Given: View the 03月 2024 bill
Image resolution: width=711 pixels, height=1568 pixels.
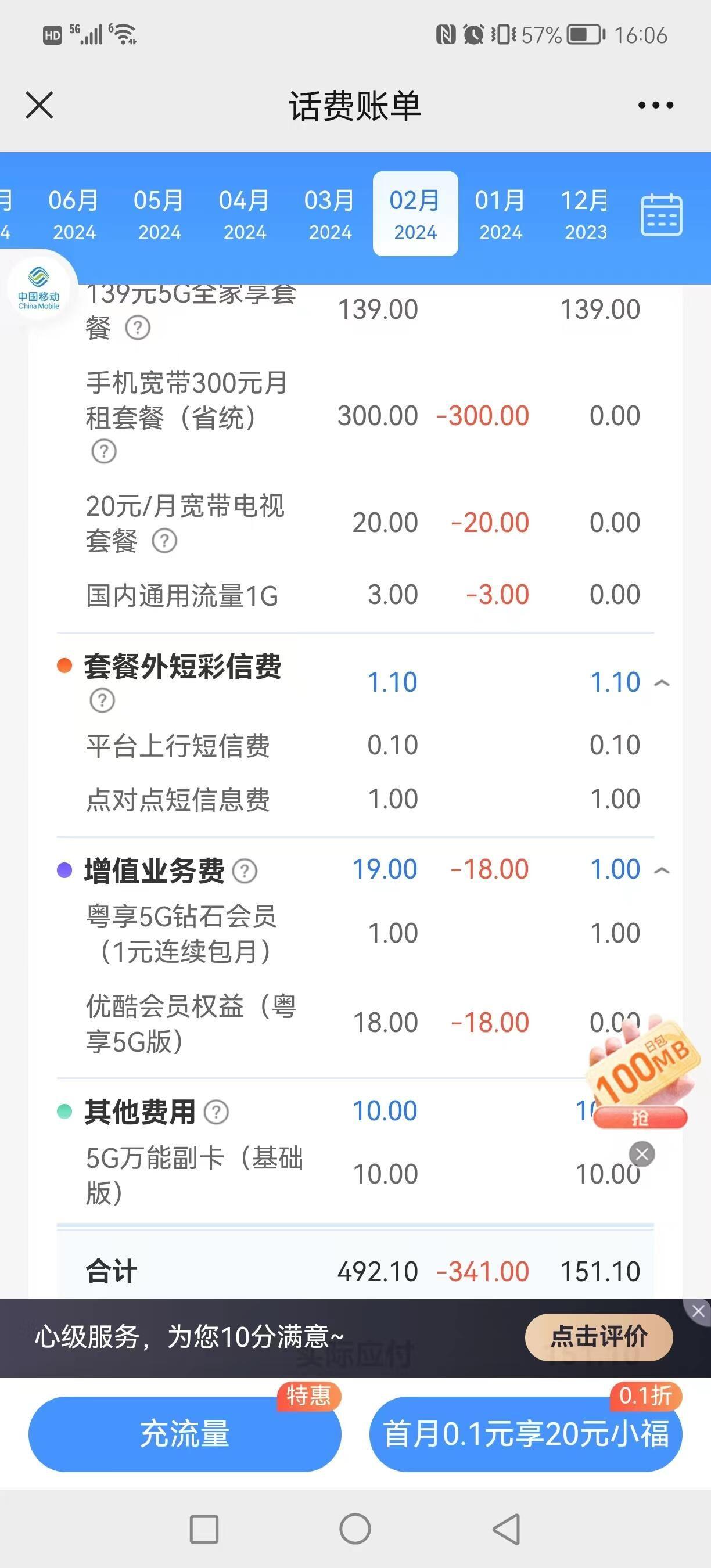Looking at the screenshot, I should pyautogui.click(x=329, y=214).
